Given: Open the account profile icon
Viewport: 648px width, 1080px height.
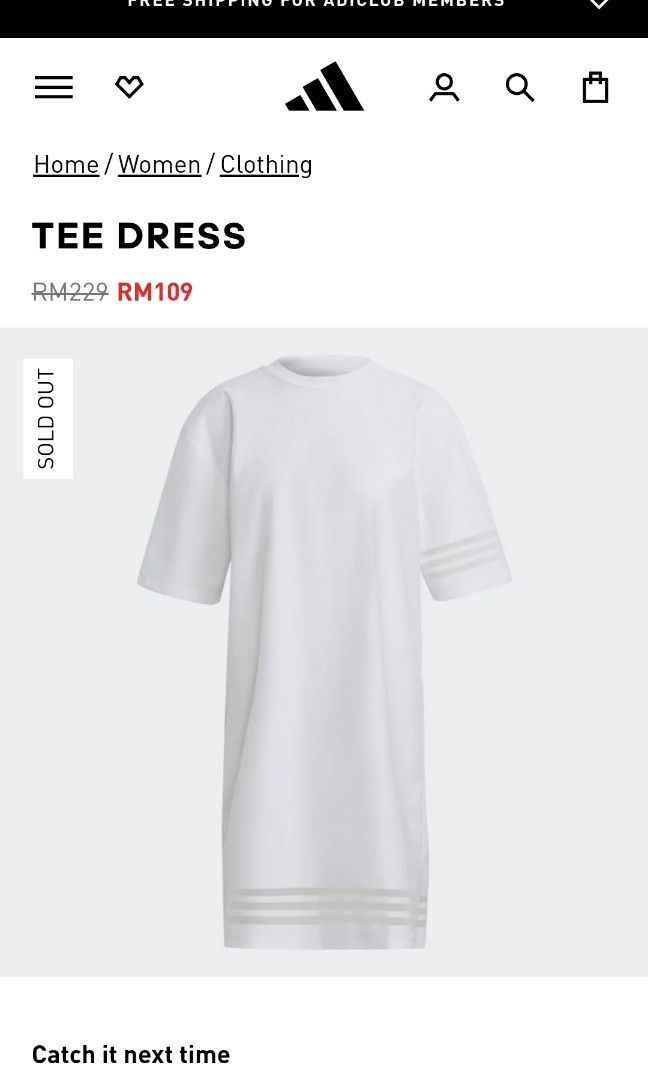Looking at the screenshot, I should [444, 88].
